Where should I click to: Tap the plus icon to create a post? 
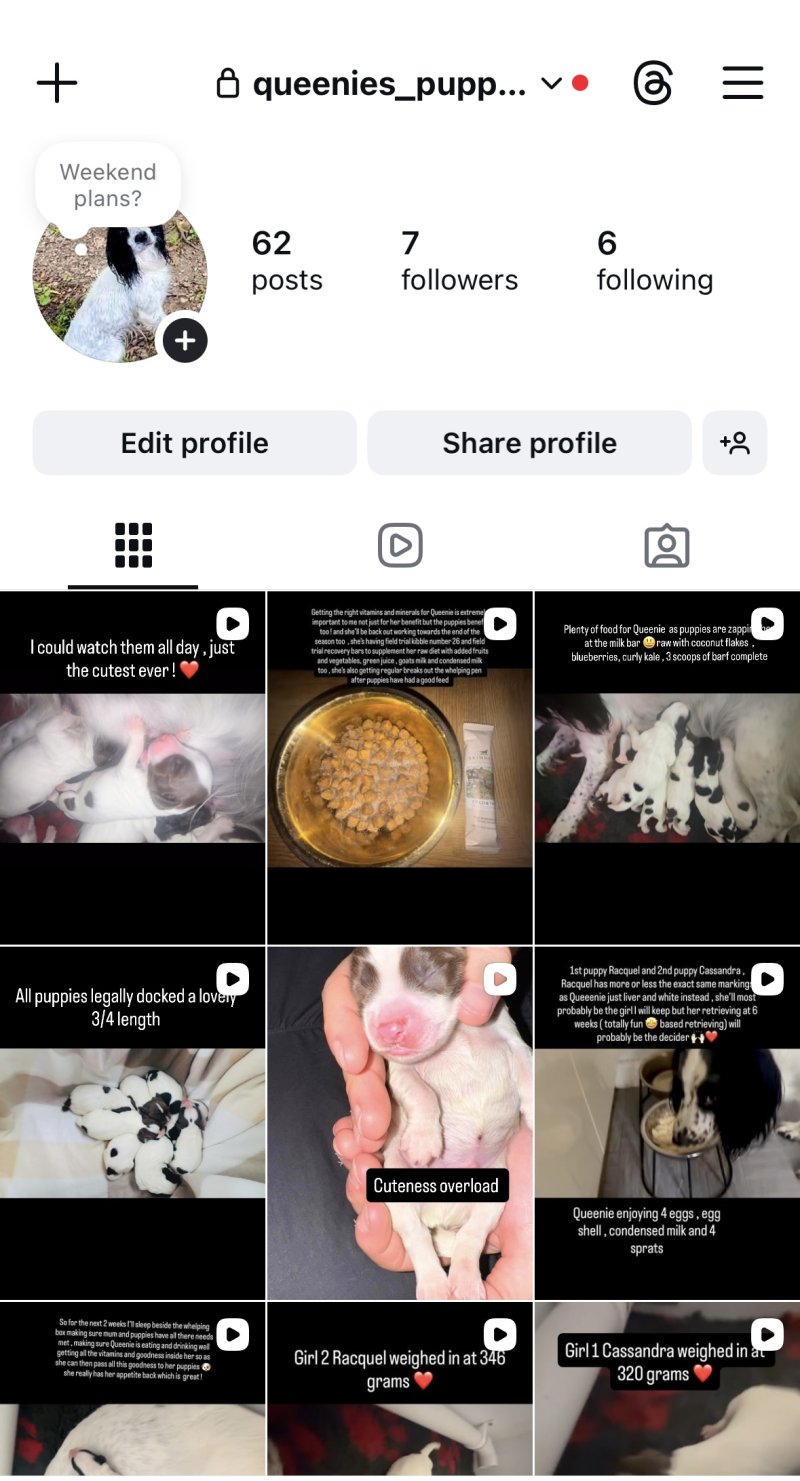(x=57, y=83)
